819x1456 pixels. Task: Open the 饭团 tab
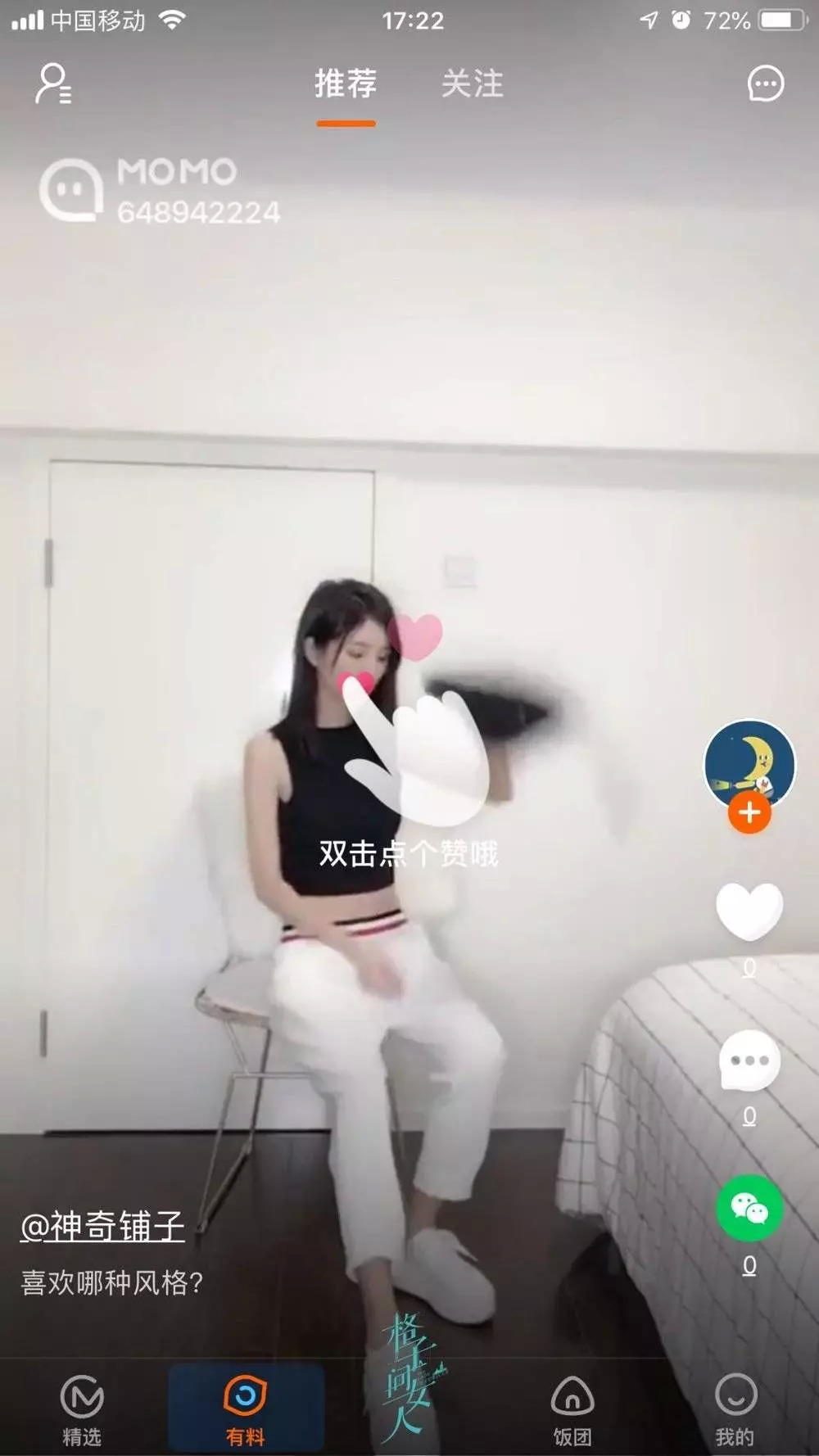coord(572,1409)
